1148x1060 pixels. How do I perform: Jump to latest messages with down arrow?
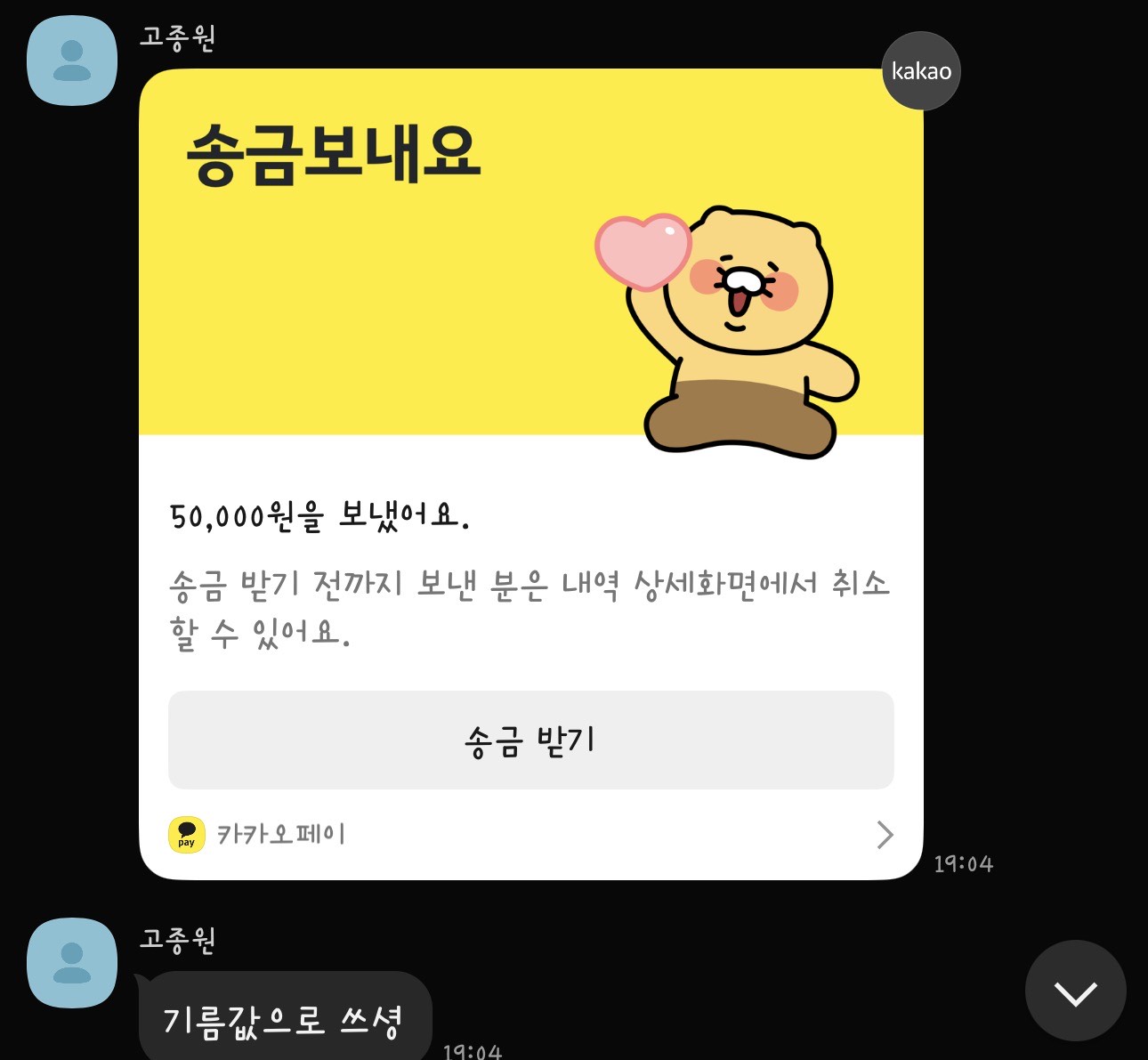pos(1075,991)
